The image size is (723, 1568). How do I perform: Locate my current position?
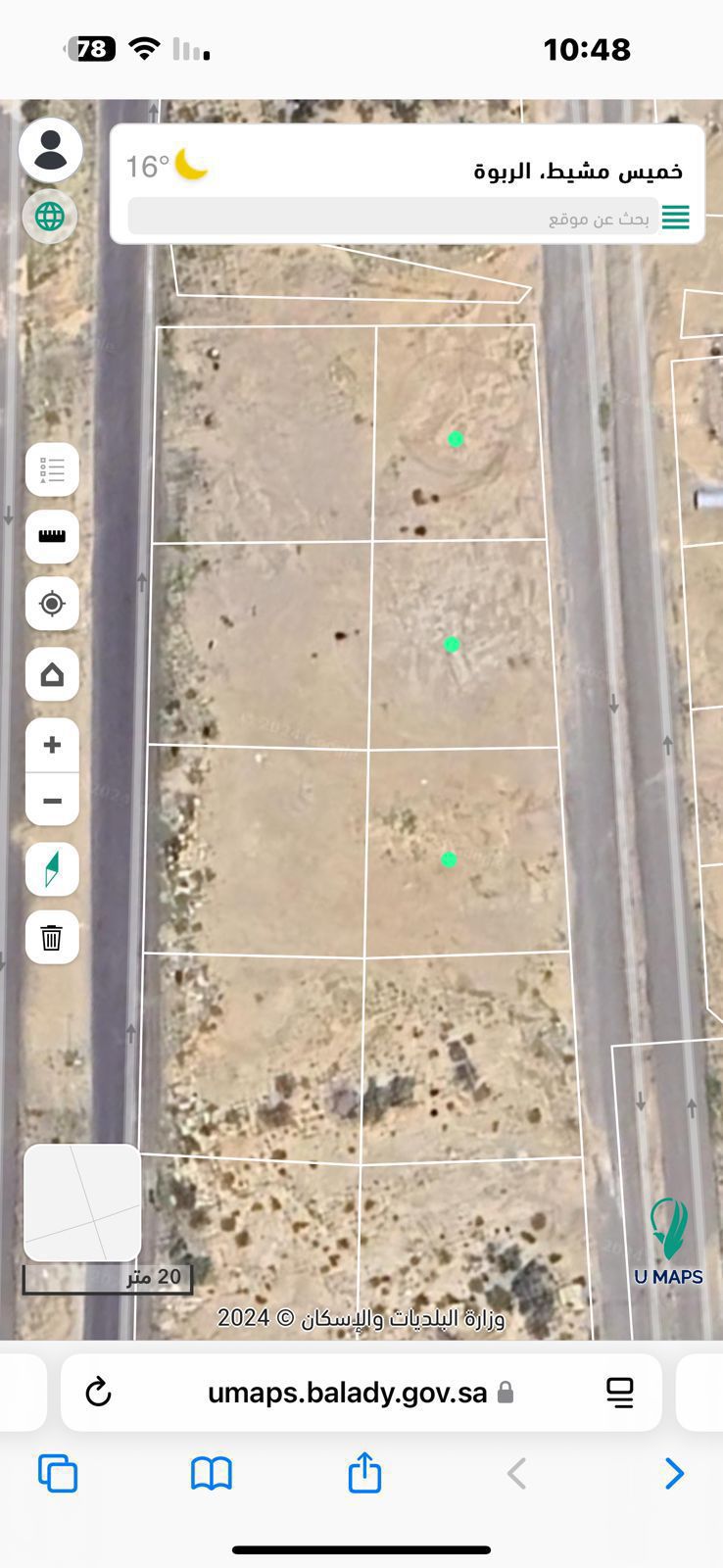[52, 604]
